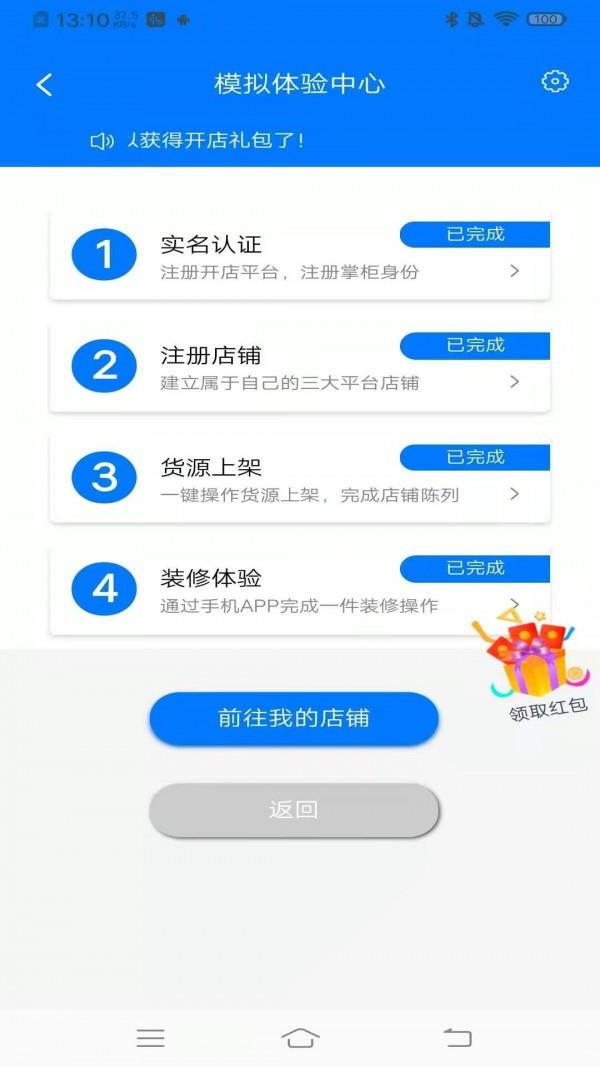
Task: Select the 货源上架 step
Action: pyautogui.click(x=299, y=479)
